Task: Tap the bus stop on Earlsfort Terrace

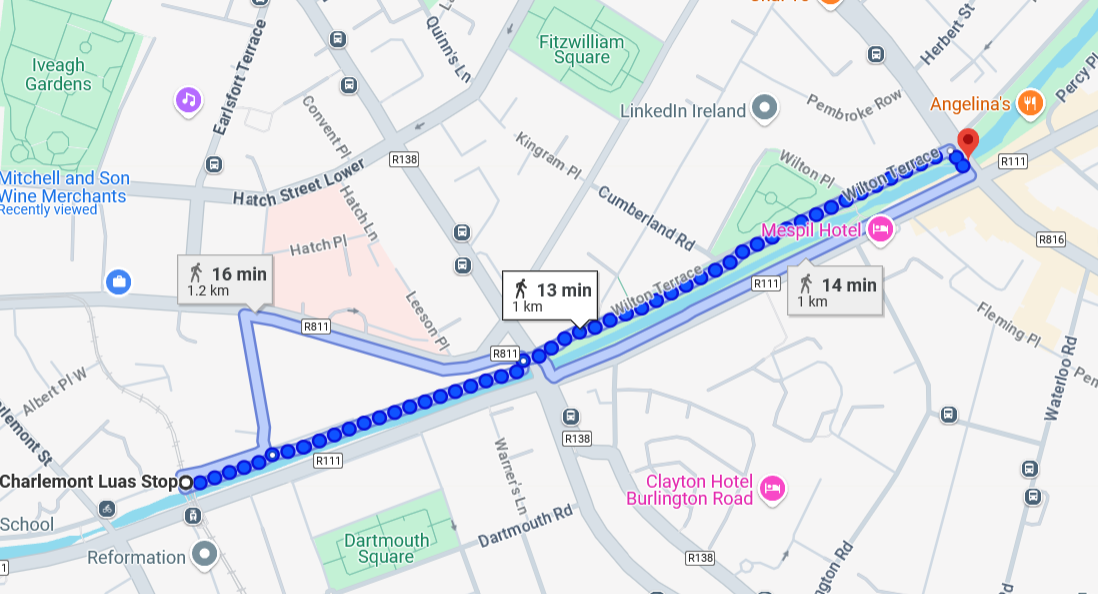Action: point(213,164)
